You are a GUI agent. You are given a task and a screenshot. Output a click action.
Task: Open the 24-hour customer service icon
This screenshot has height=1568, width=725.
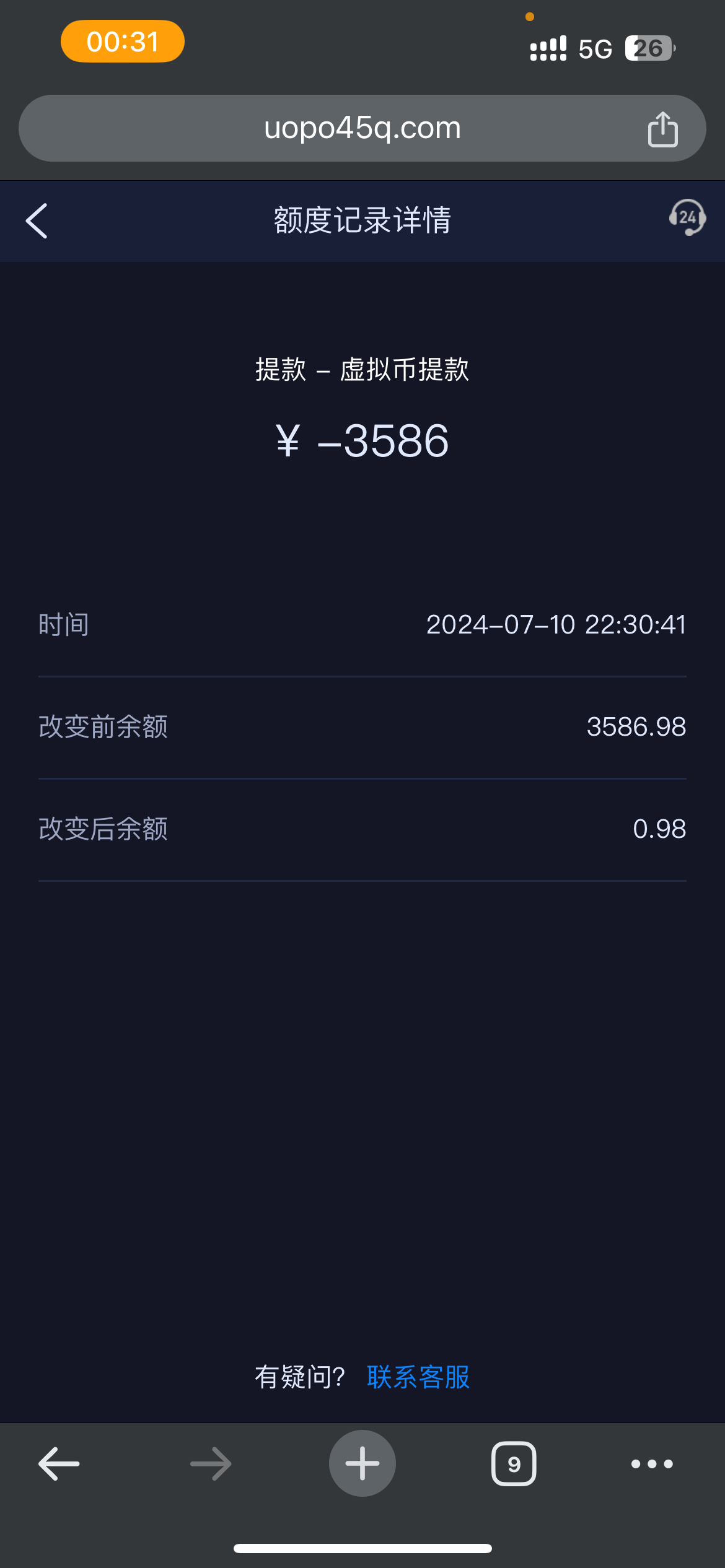pyautogui.click(x=686, y=219)
